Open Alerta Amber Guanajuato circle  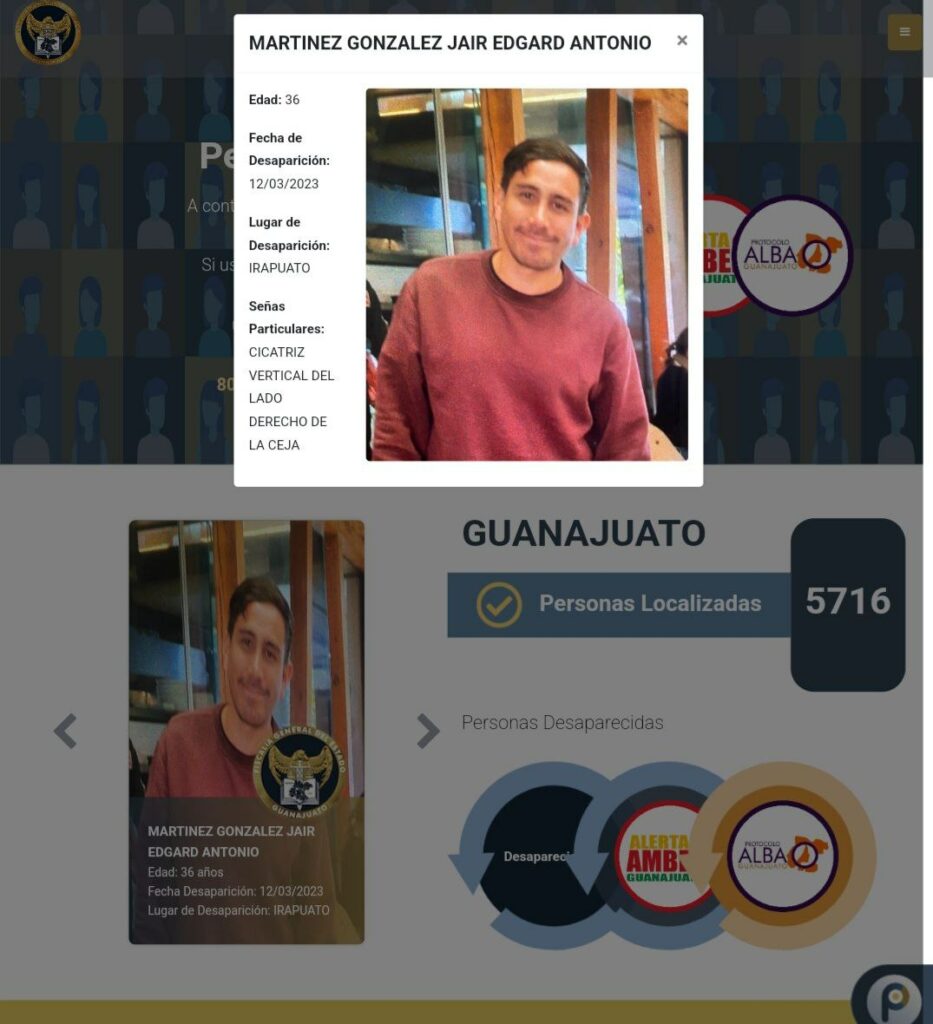(x=659, y=856)
